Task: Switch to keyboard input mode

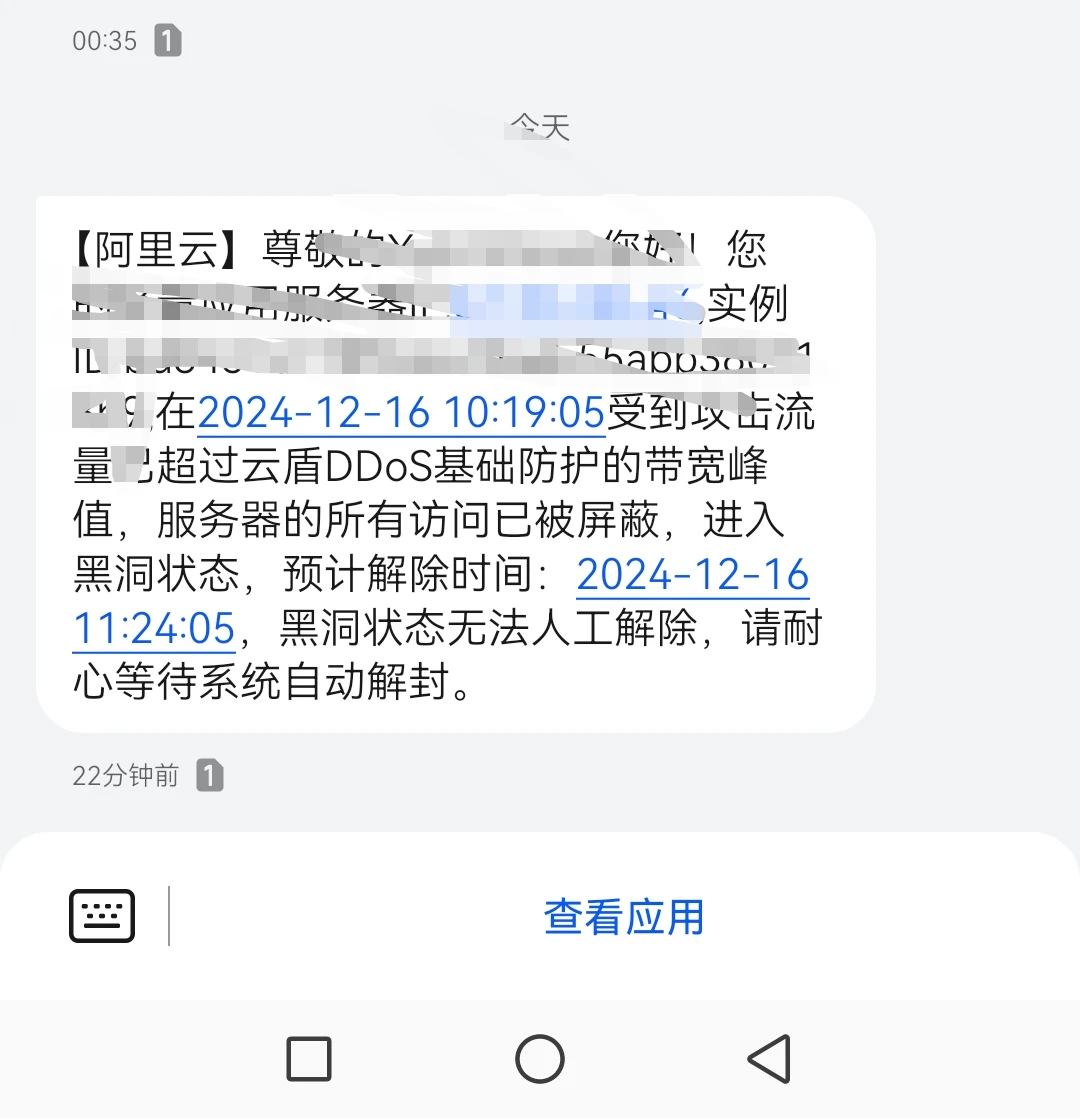Action: (x=102, y=916)
